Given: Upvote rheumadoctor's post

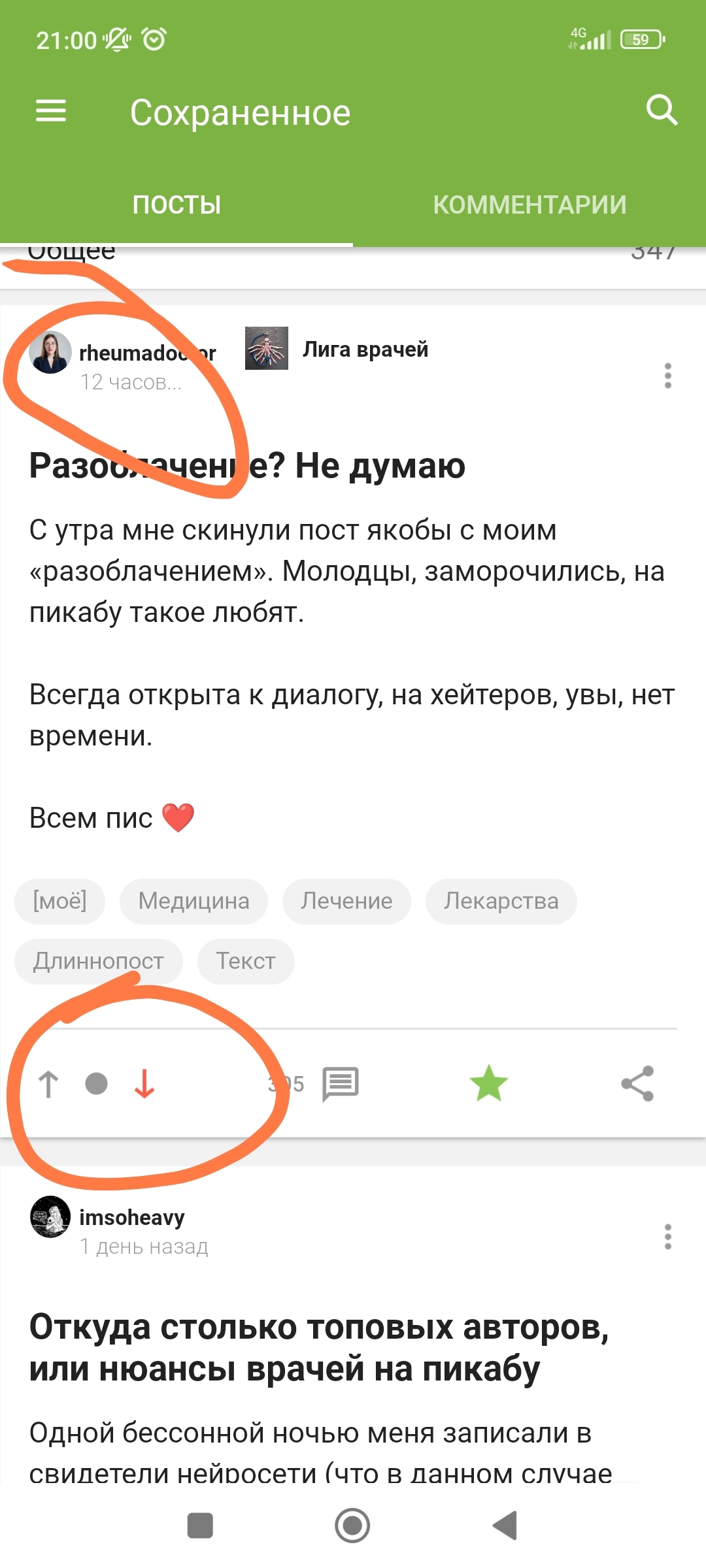Looking at the screenshot, I should click(x=48, y=1084).
